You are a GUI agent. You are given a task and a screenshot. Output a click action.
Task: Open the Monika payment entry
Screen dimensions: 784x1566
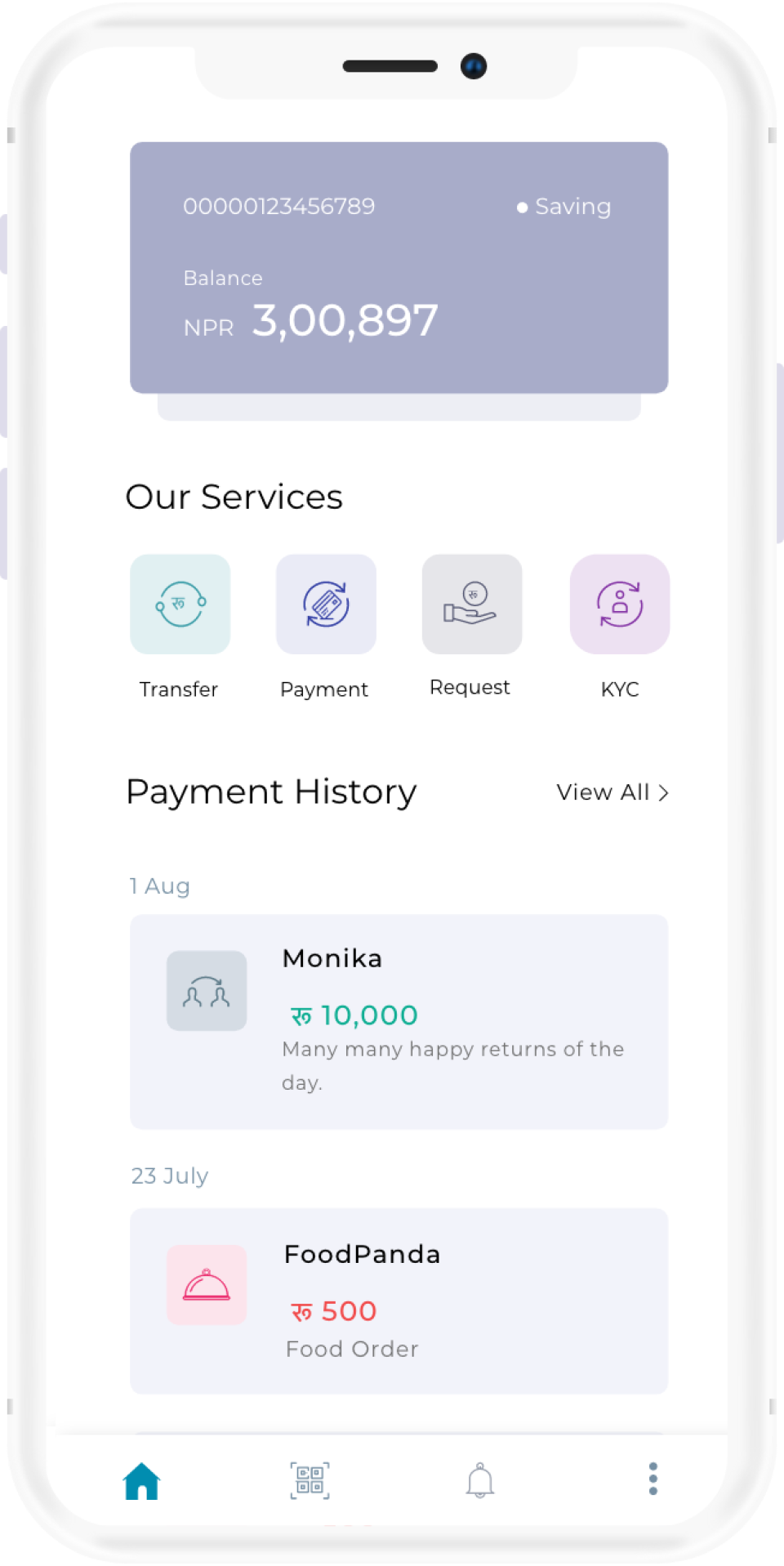pyautogui.click(x=399, y=1021)
